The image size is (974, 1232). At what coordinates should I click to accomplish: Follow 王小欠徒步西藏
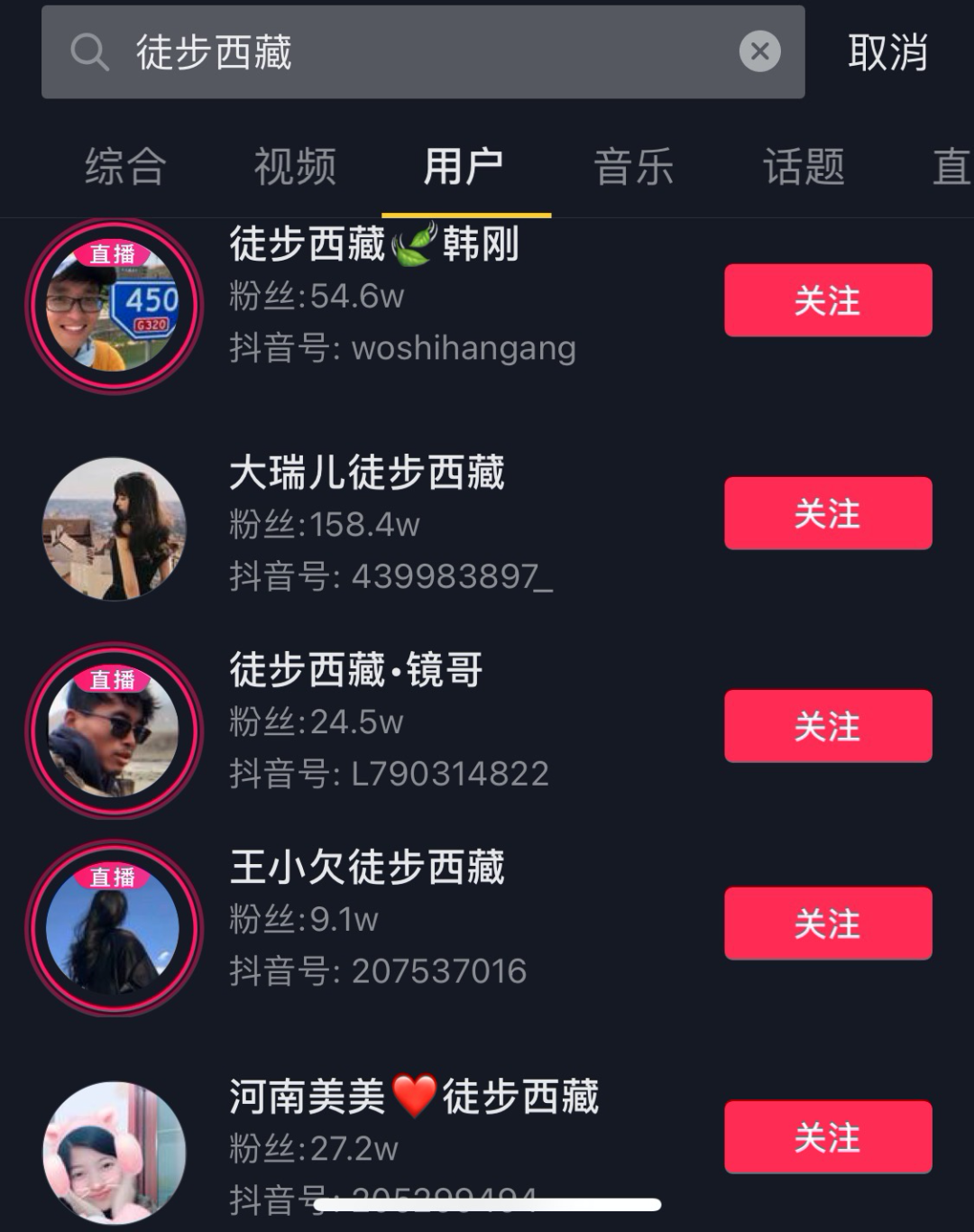[x=828, y=923]
